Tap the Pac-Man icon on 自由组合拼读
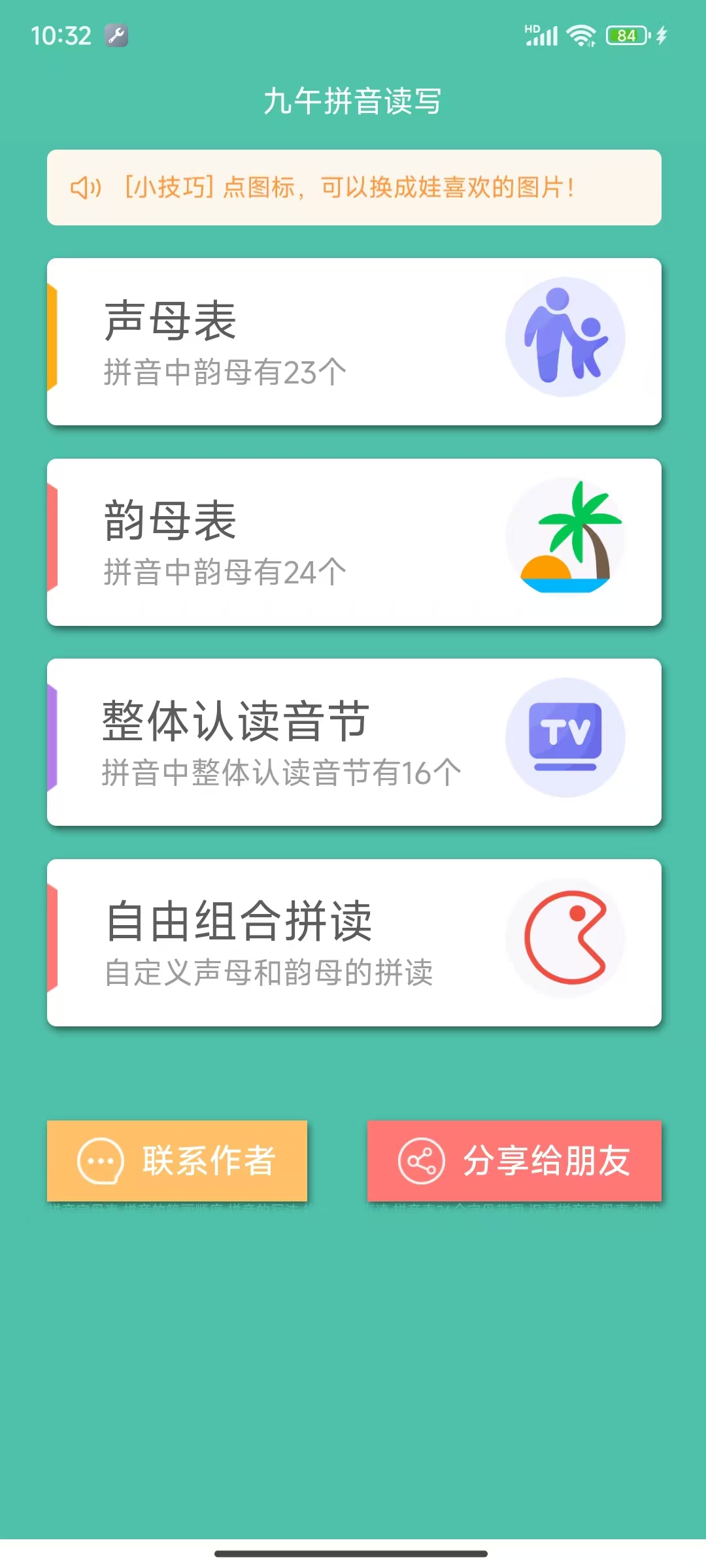Screen dimensions: 706x1568 point(565,938)
